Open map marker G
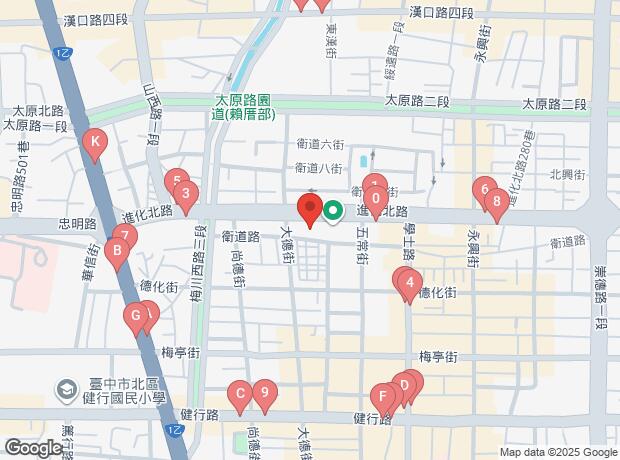 tap(135, 318)
